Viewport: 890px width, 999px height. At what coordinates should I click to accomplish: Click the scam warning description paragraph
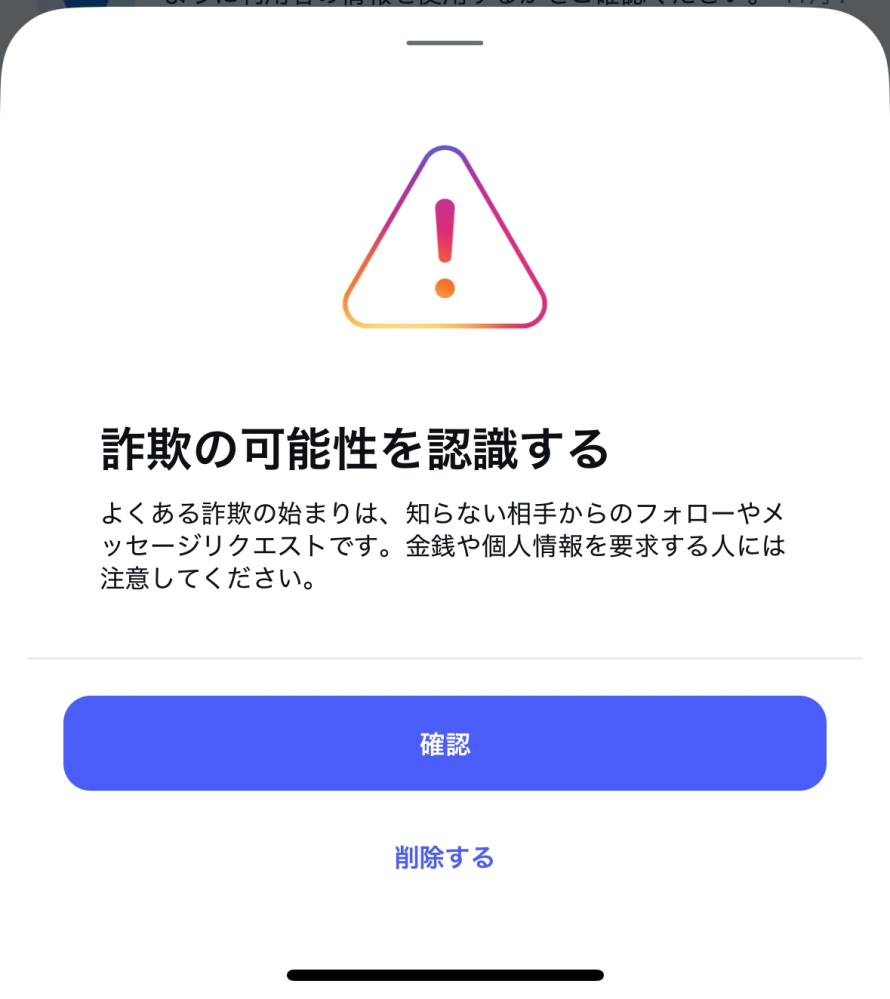tap(444, 544)
